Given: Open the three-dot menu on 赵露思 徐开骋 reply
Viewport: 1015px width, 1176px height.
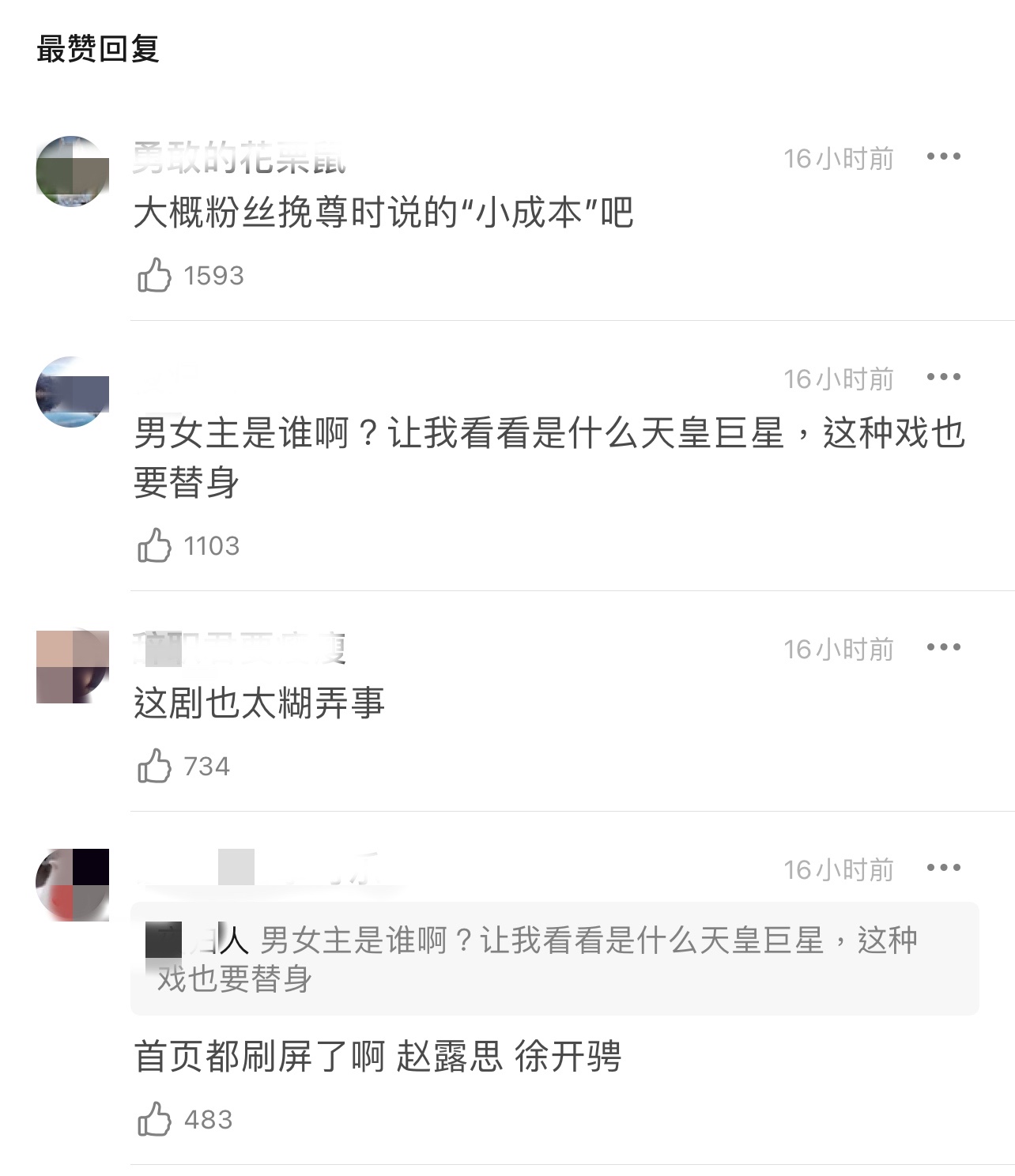Looking at the screenshot, I should pyautogui.click(x=944, y=868).
